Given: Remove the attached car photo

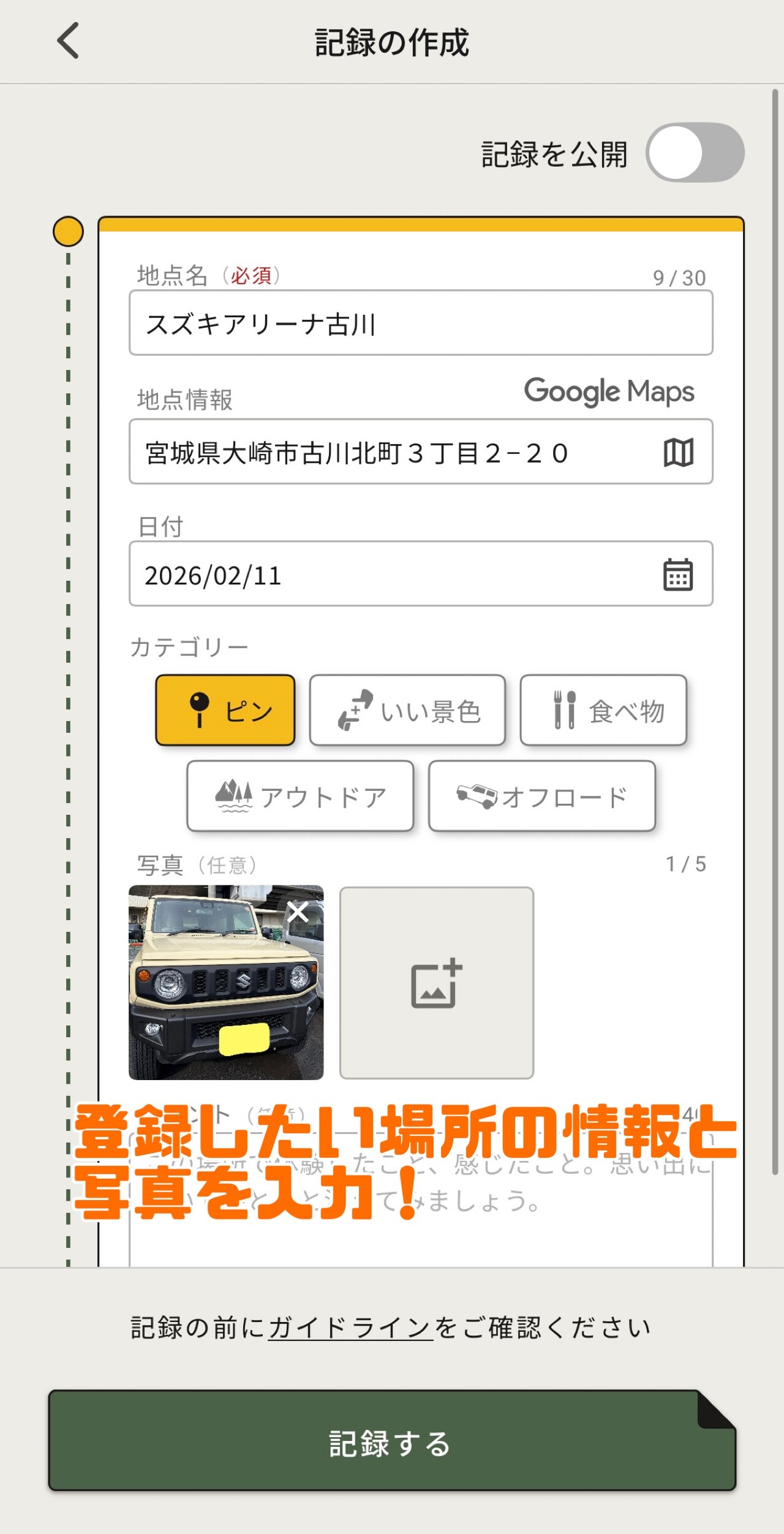Looking at the screenshot, I should click(x=298, y=912).
